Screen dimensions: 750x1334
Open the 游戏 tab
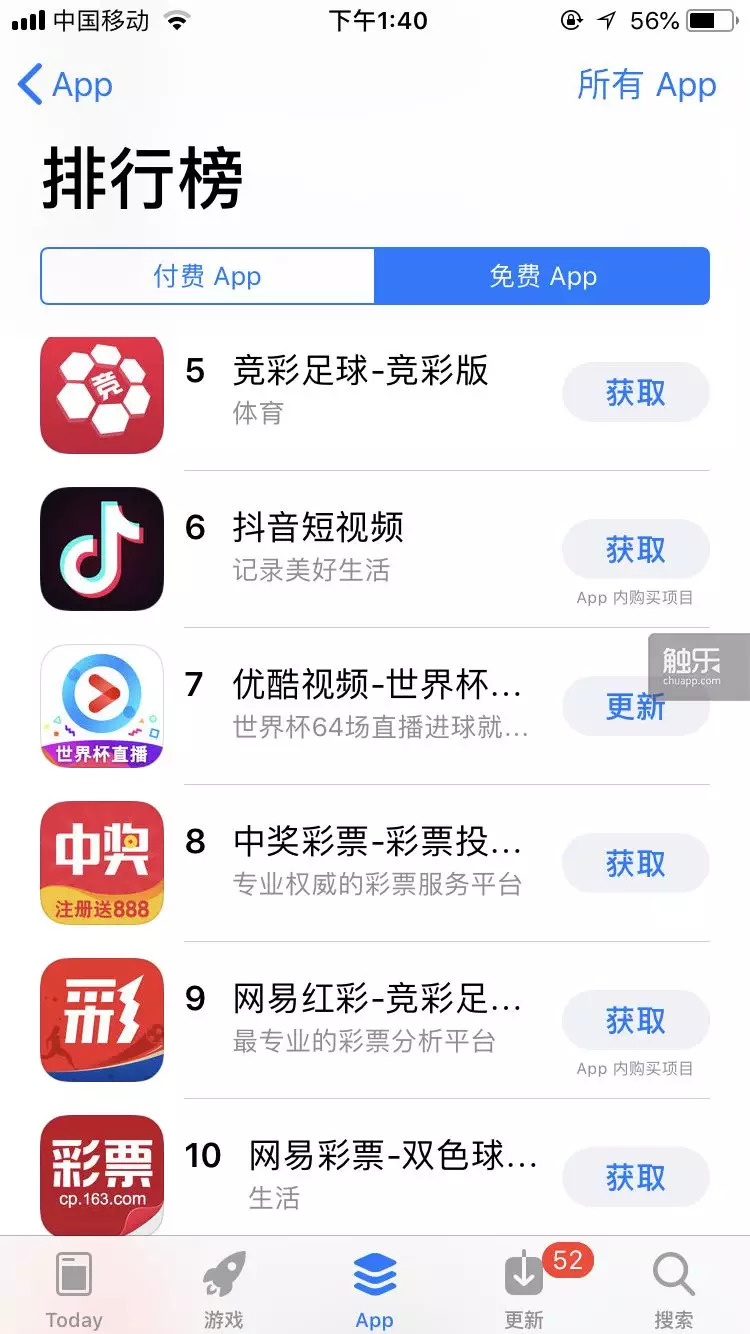[224, 1288]
